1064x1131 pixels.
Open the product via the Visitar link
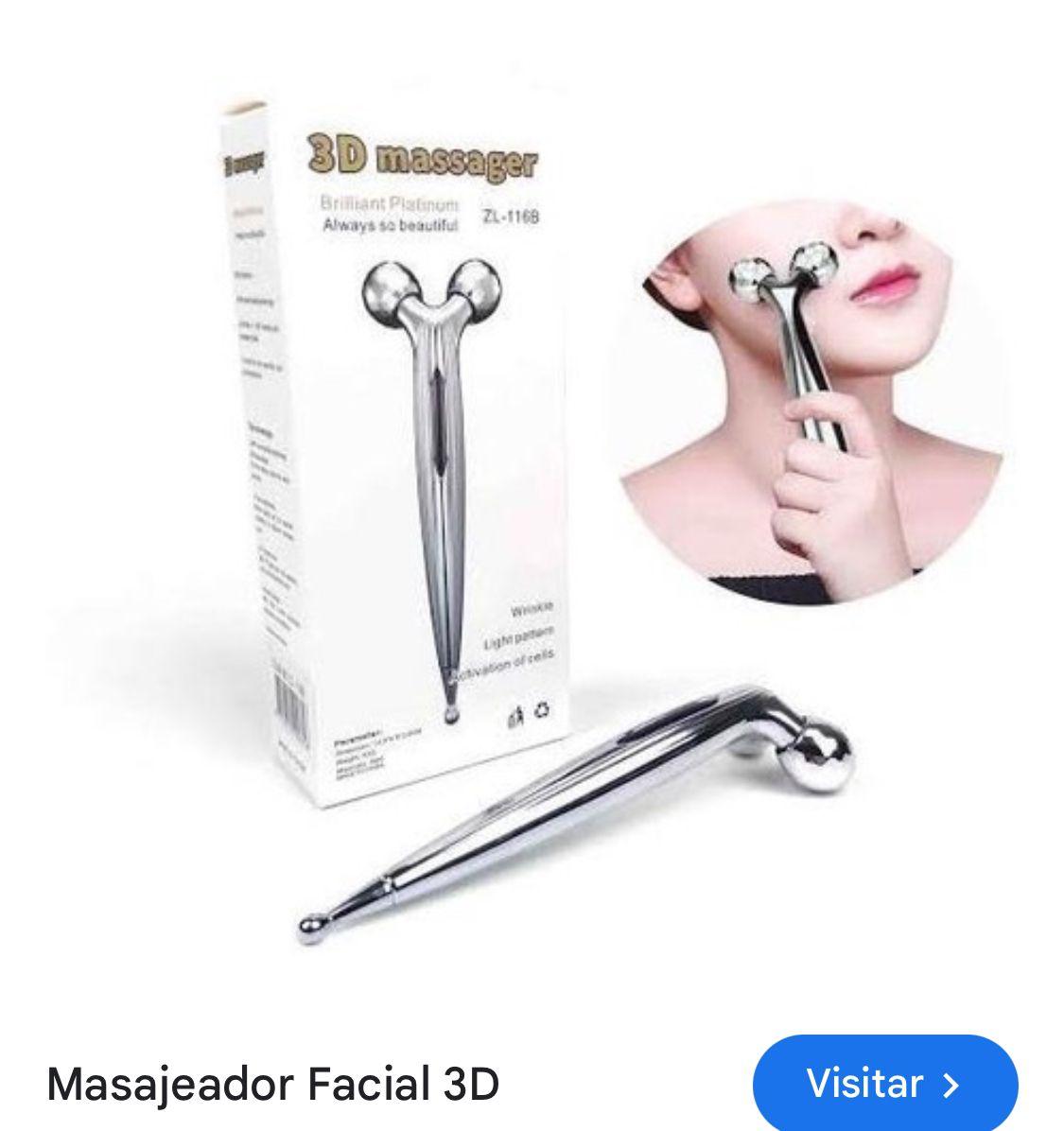coord(887,1084)
